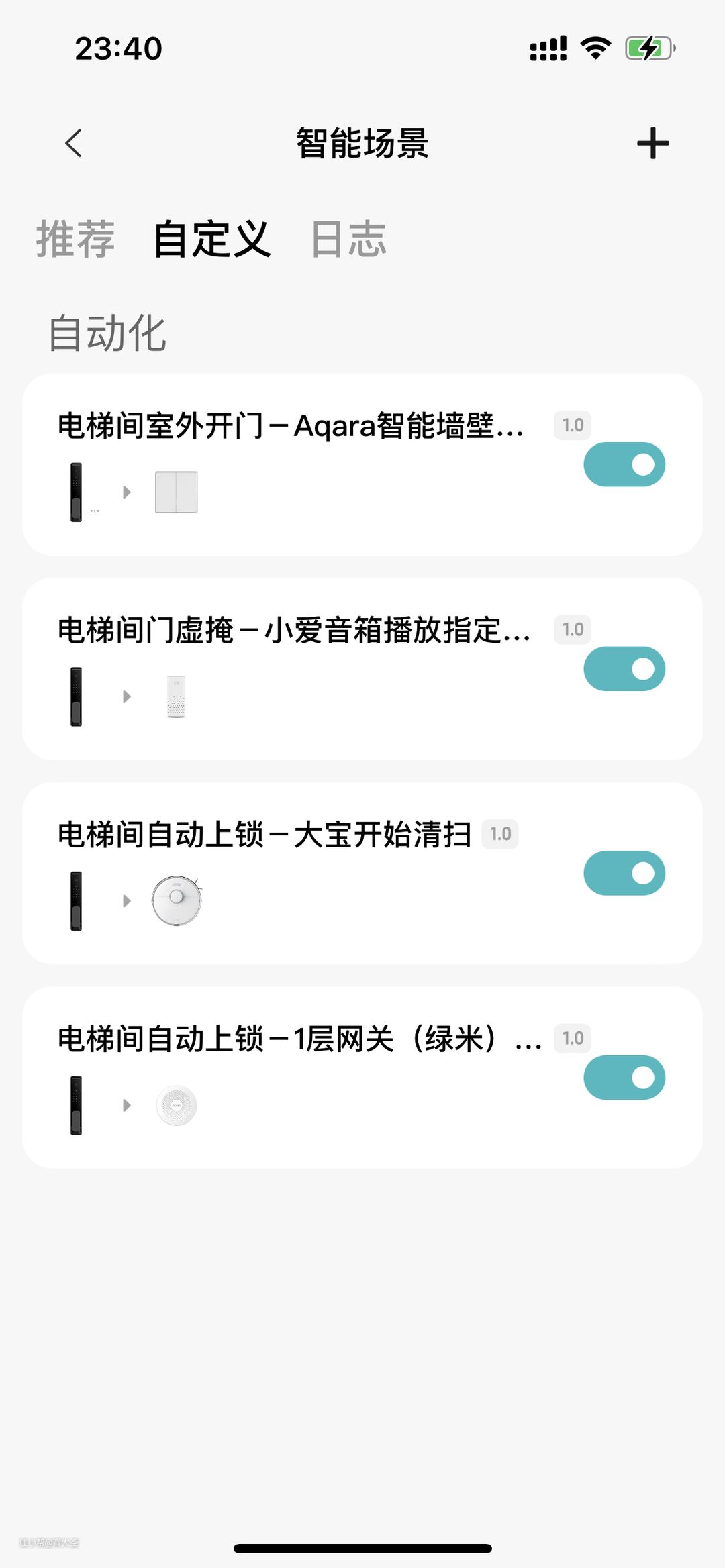Open the 日志 tab
725x1568 pixels.
coord(348,239)
